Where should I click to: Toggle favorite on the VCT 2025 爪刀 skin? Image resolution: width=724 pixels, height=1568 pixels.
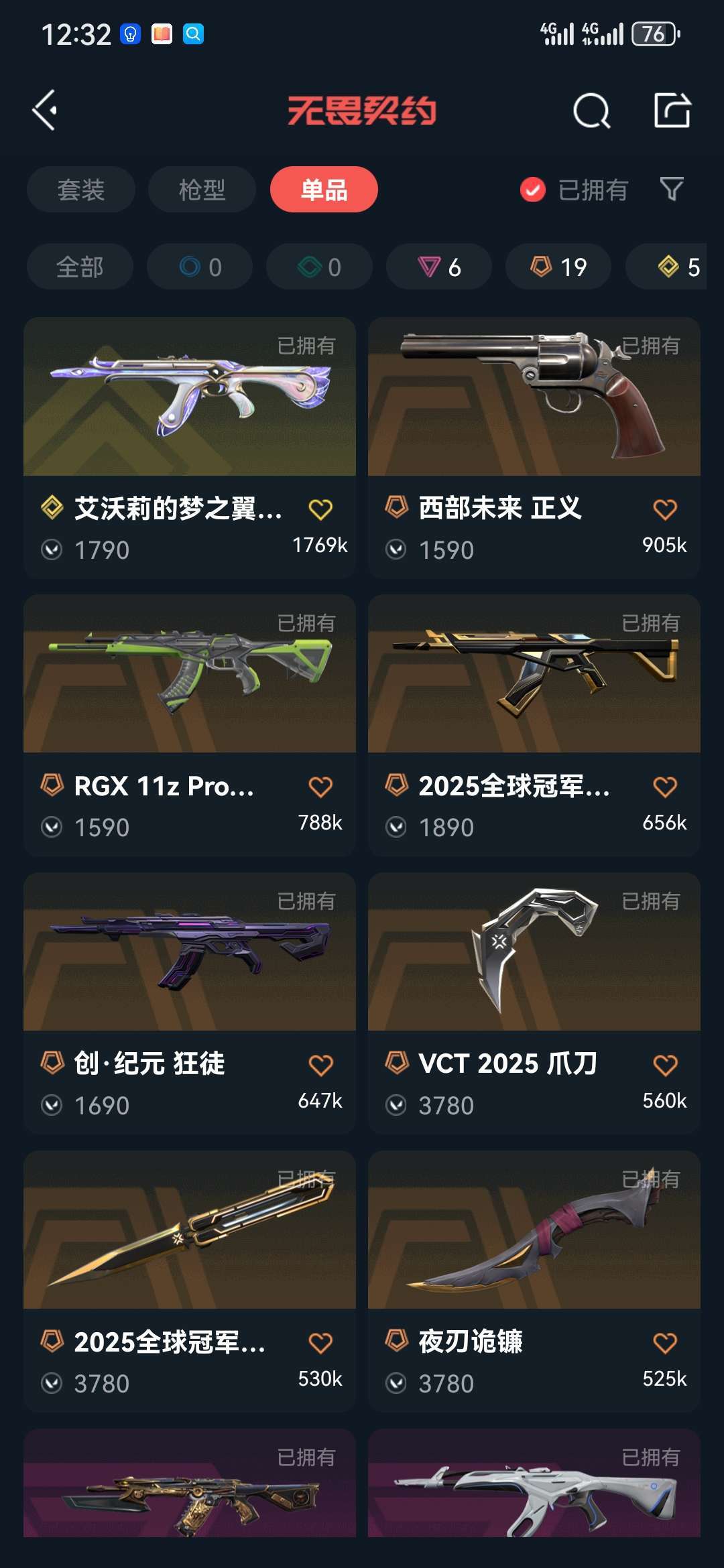pos(665,1064)
